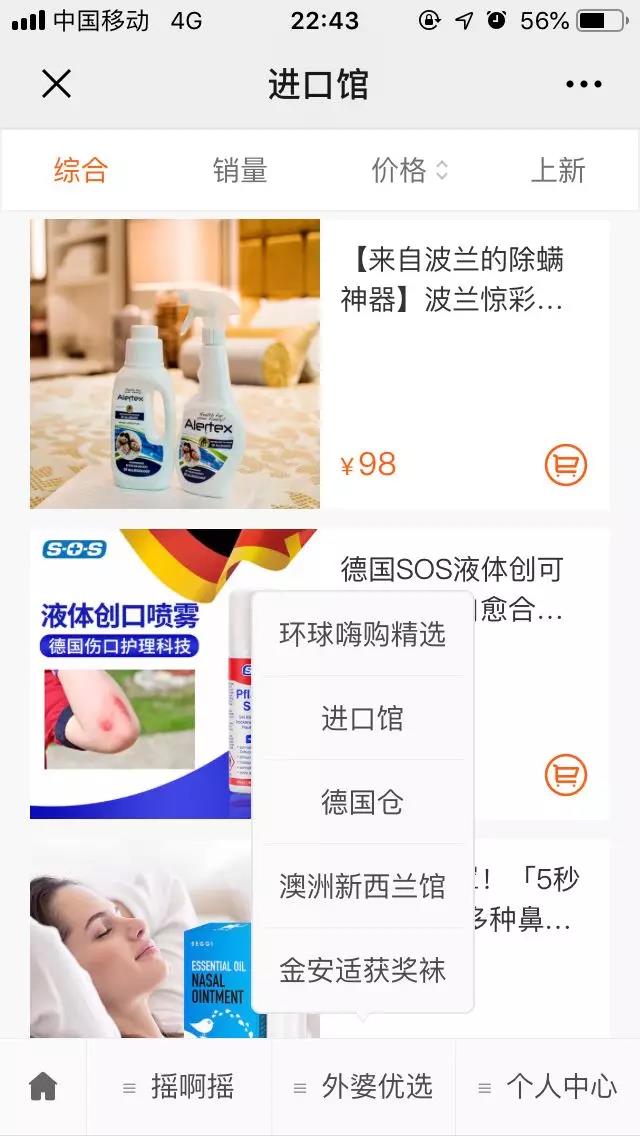This screenshot has width=640, height=1136.
Task: Select the 综合 sorting tab
Action: pos(80,170)
